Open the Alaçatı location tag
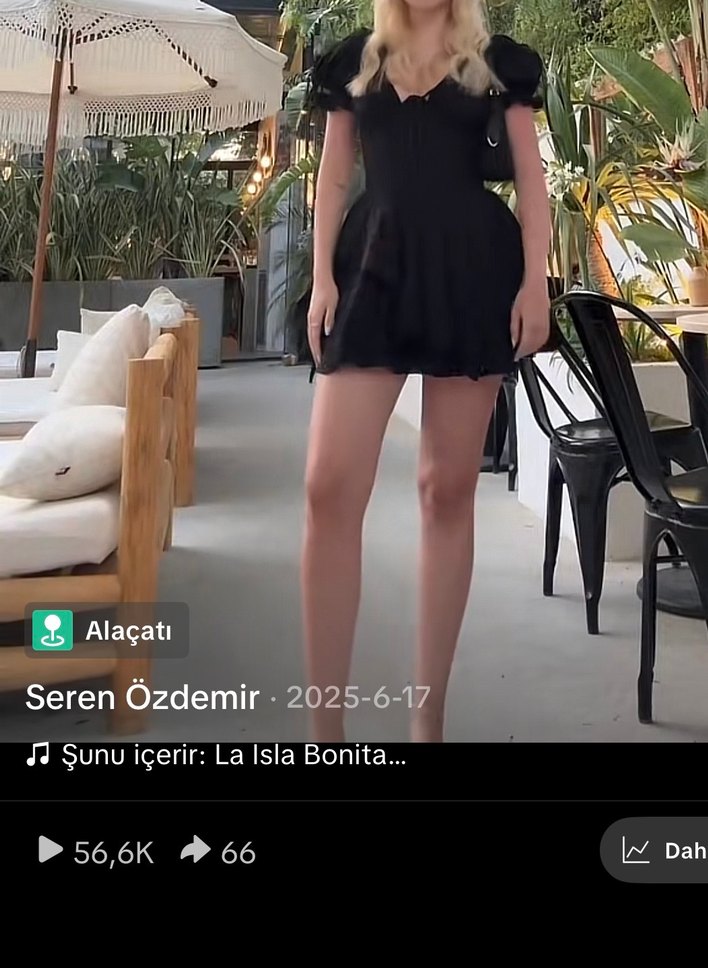 tap(106, 631)
